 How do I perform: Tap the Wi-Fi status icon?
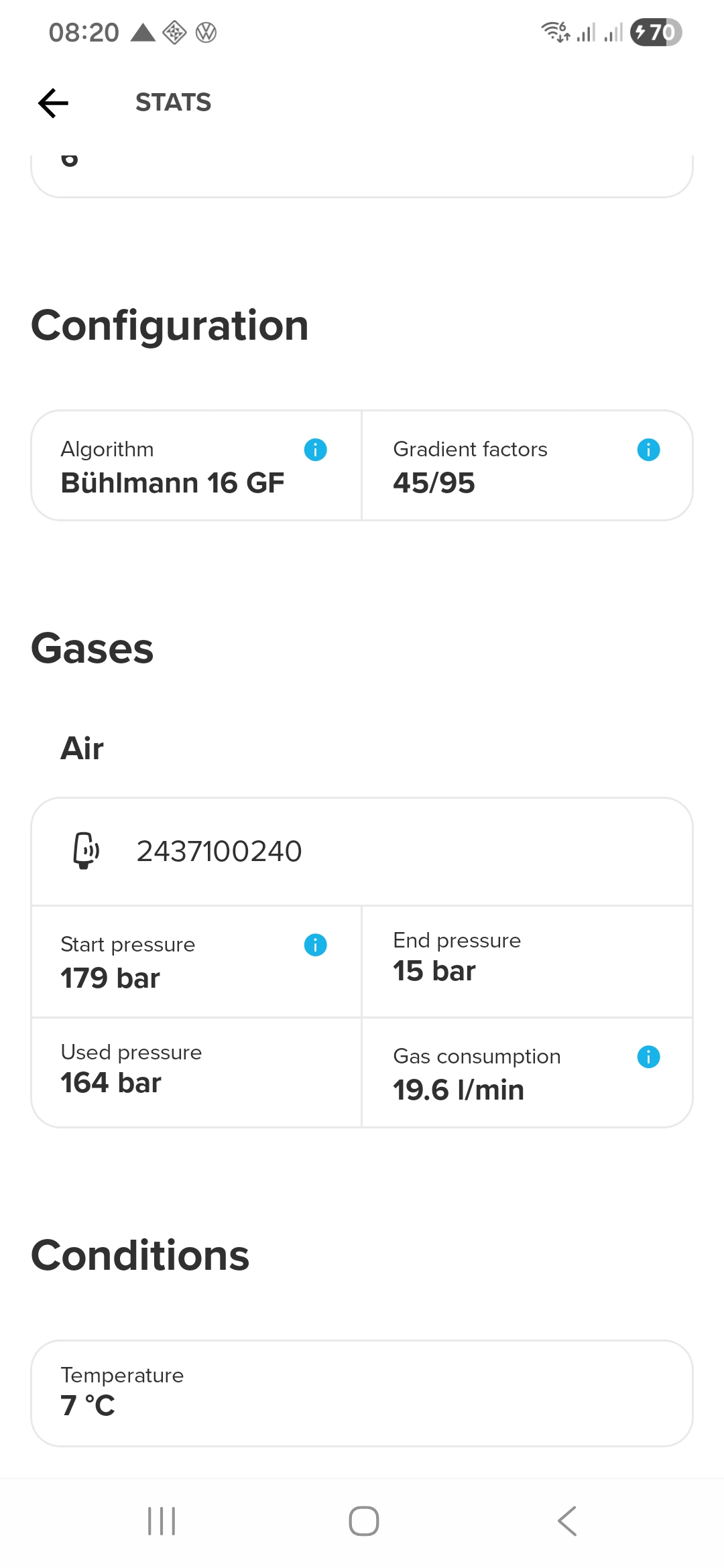pos(554,31)
